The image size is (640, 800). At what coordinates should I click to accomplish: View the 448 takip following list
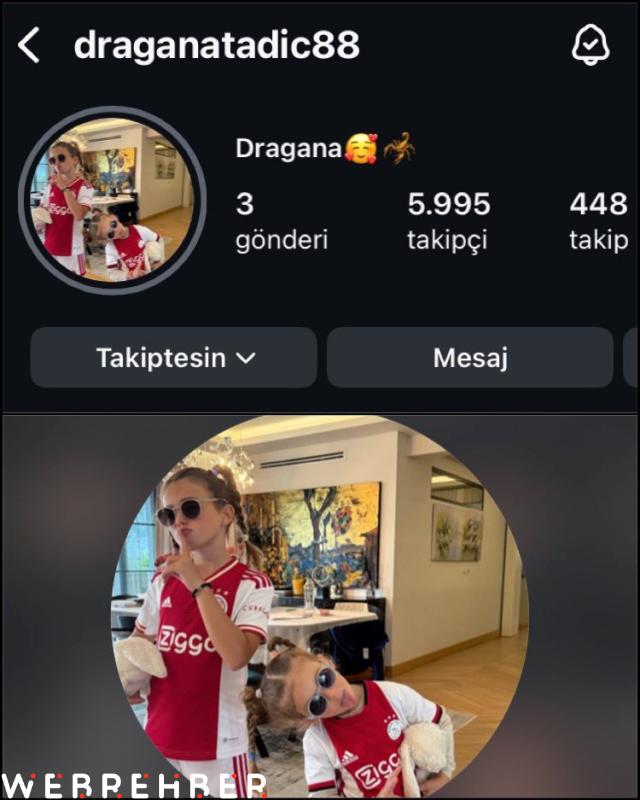point(598,221)
